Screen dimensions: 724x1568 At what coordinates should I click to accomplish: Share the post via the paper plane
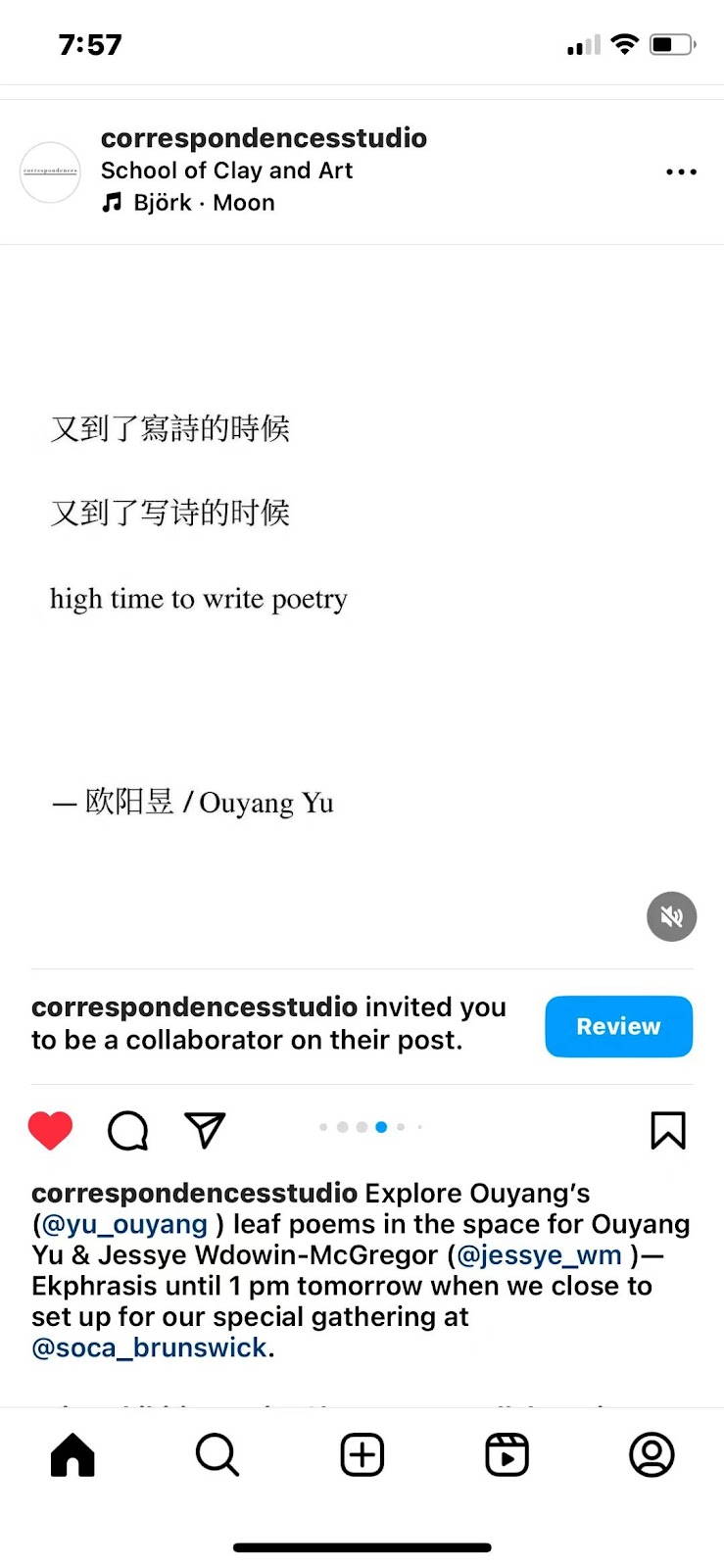click(x=205, y=1130)
